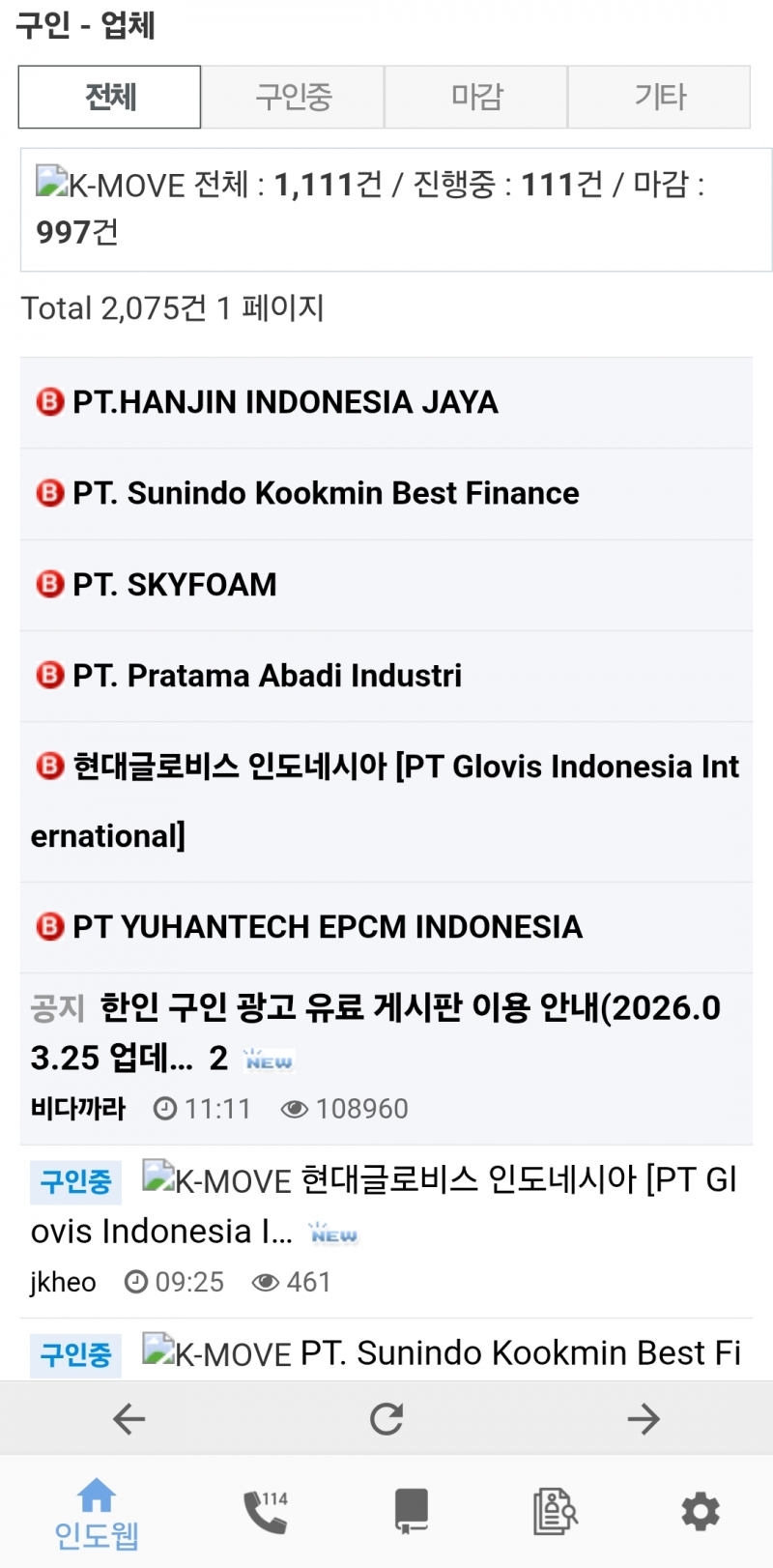Read the 공지 paid job board notice
This screenshot has height=1568, width=773.
(375, 1032)
